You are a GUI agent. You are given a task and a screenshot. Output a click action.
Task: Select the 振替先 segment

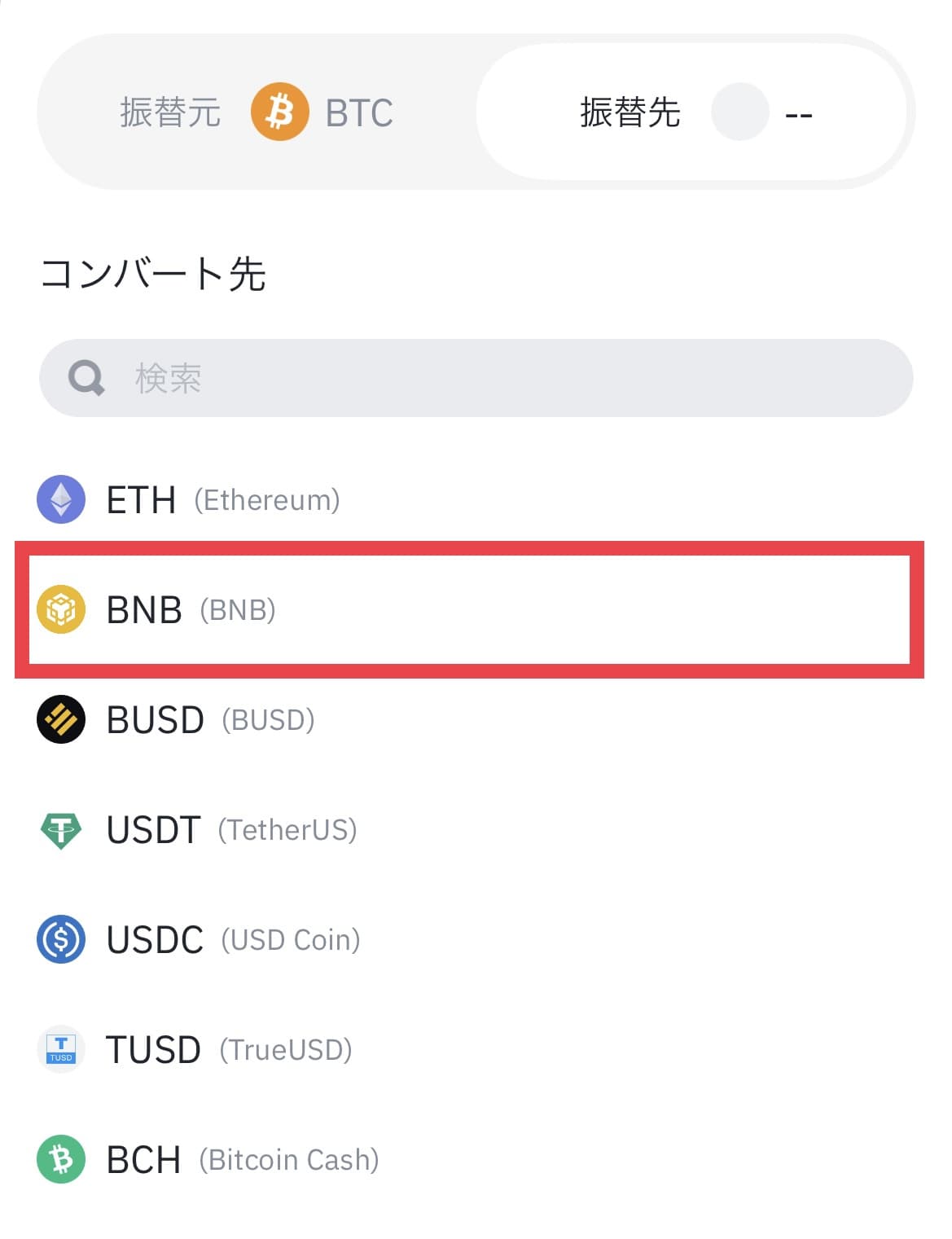click(692, 112)
